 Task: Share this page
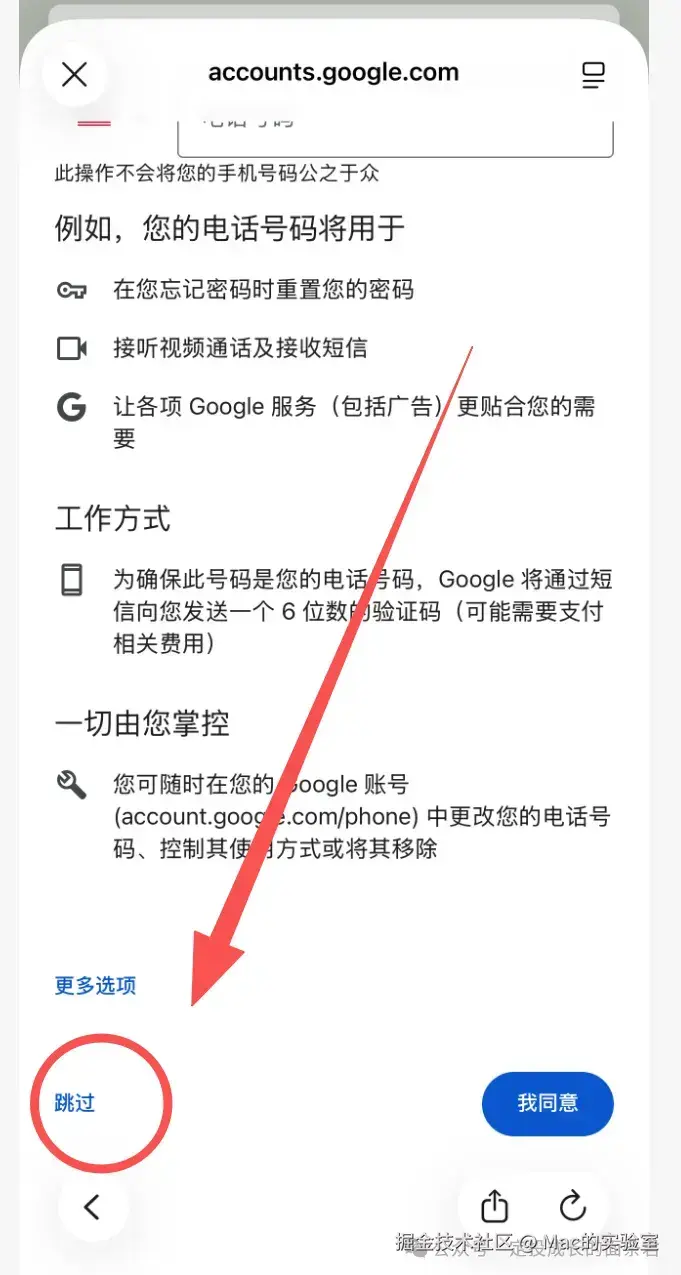pyautogui.click(x=495, y=1207)
